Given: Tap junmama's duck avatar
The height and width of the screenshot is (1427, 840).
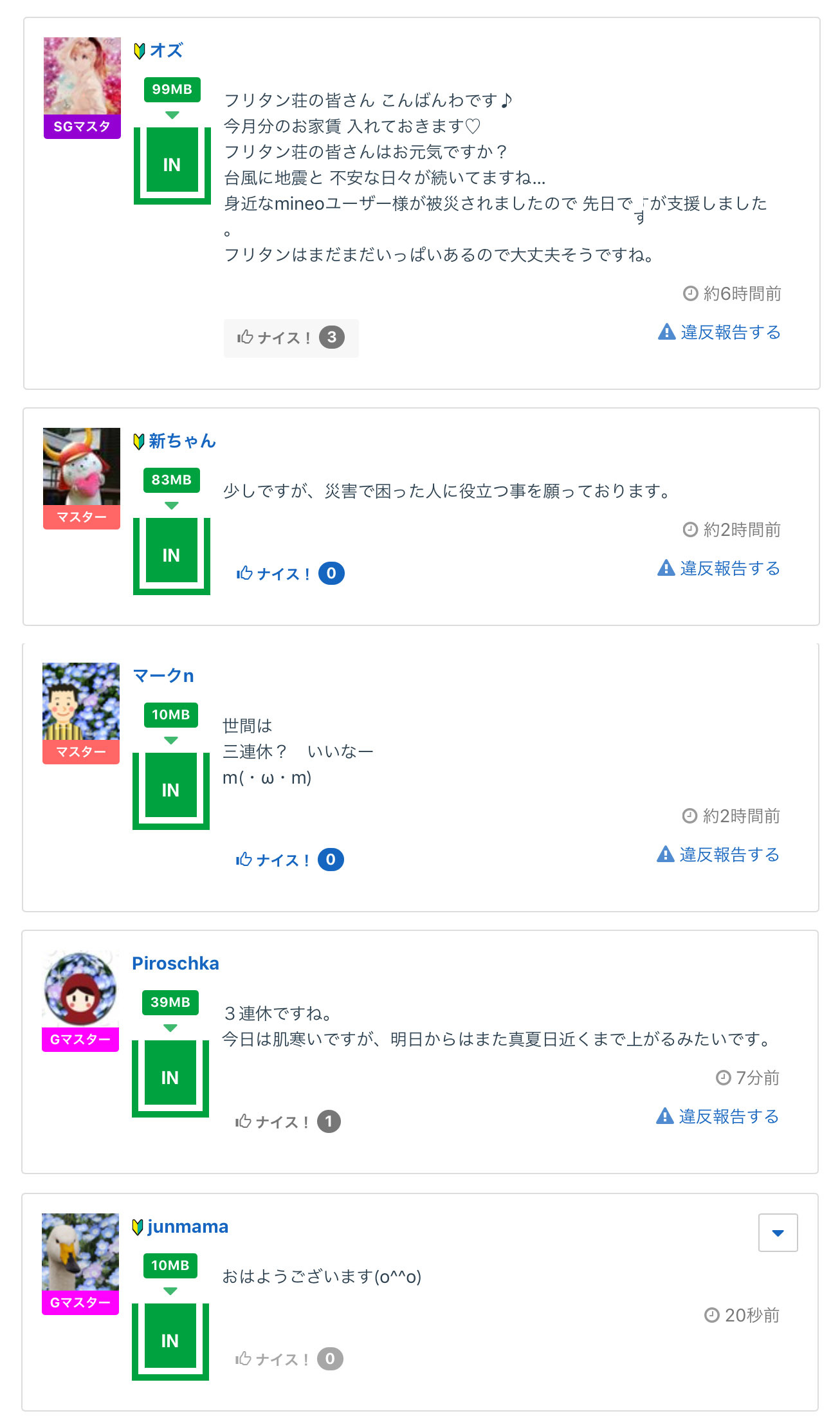Looking at the screenshot, I should click(x=80, y=1252).
